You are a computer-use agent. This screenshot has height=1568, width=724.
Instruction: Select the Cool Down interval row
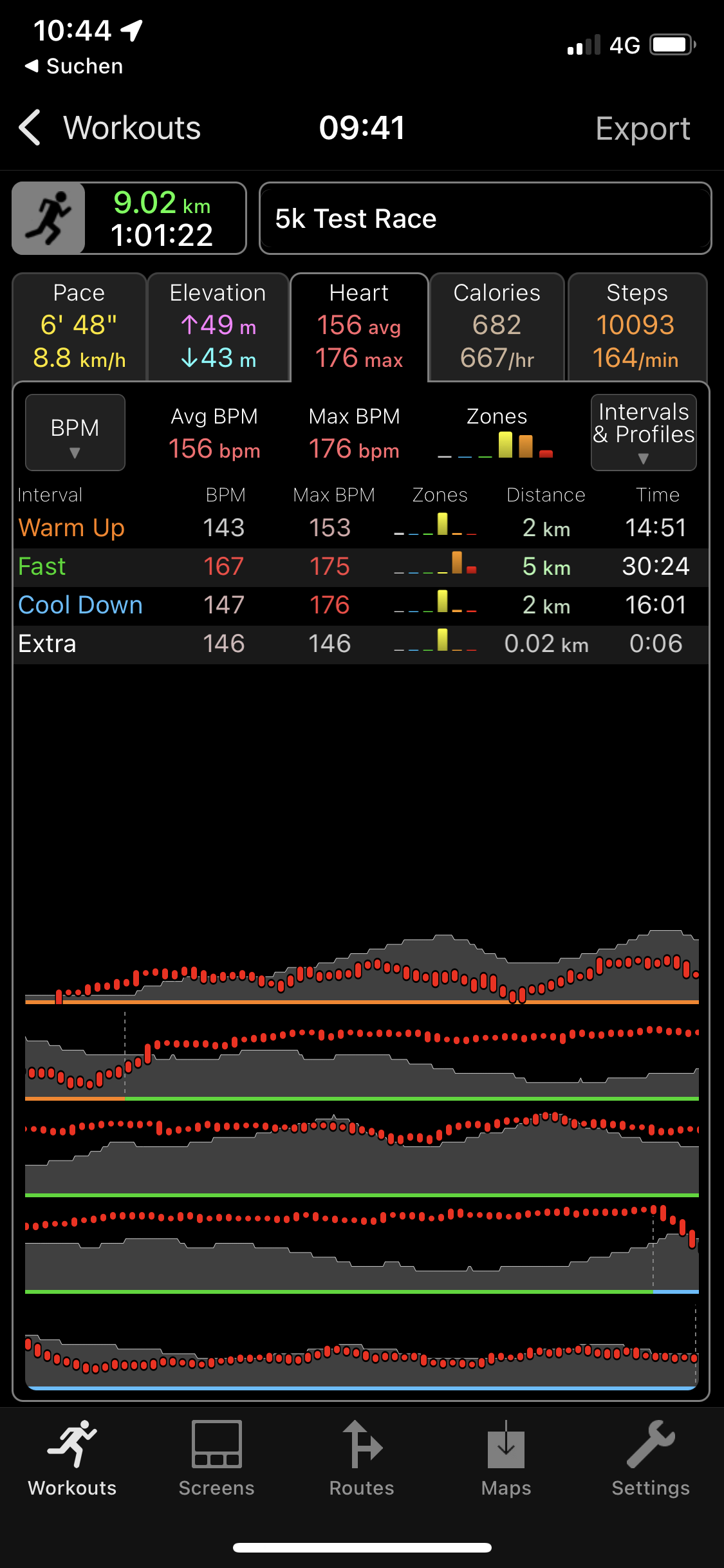point(360,606)
